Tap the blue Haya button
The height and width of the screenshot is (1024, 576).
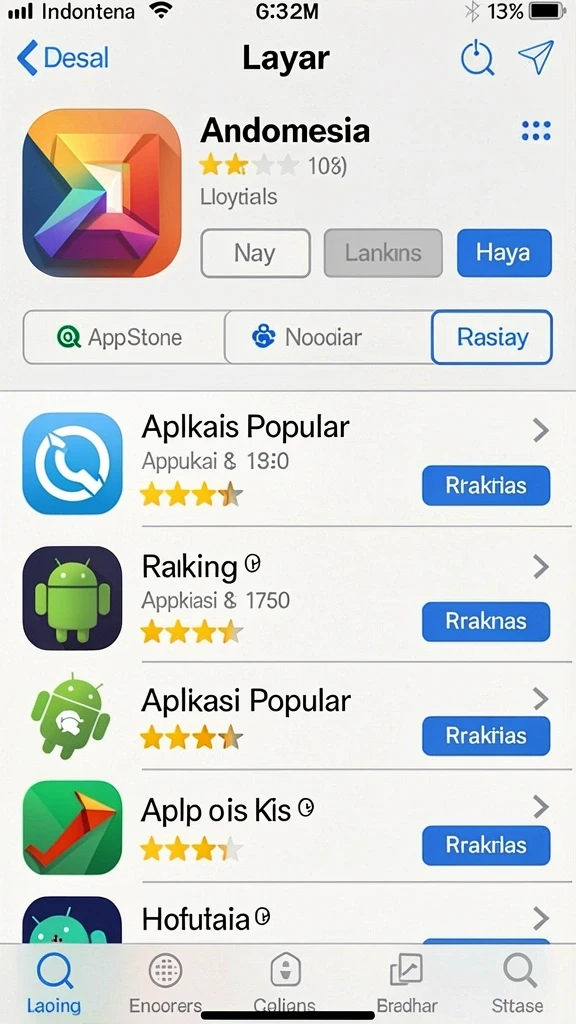click(x=504, y=253)
